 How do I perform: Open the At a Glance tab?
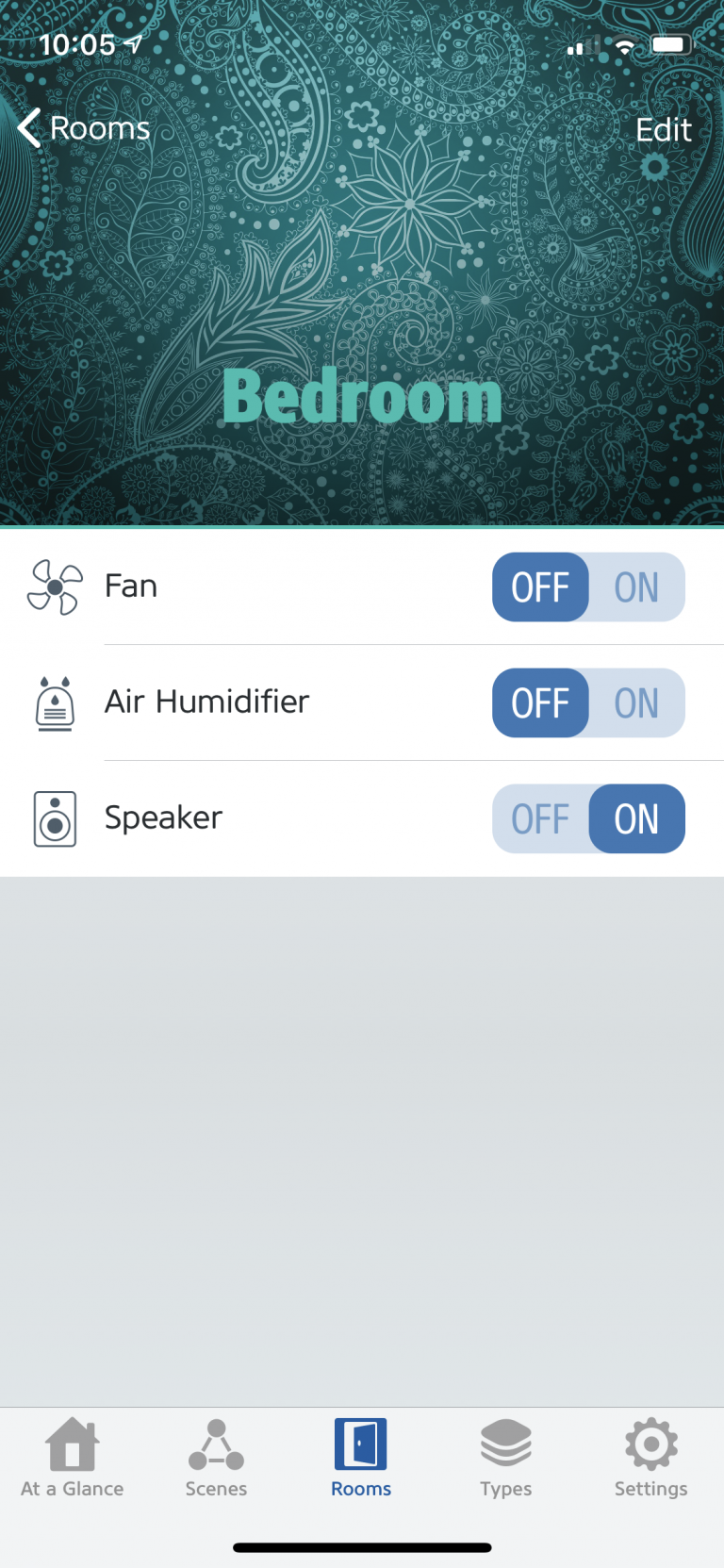pyautogui.click(x=73, y=1458)
